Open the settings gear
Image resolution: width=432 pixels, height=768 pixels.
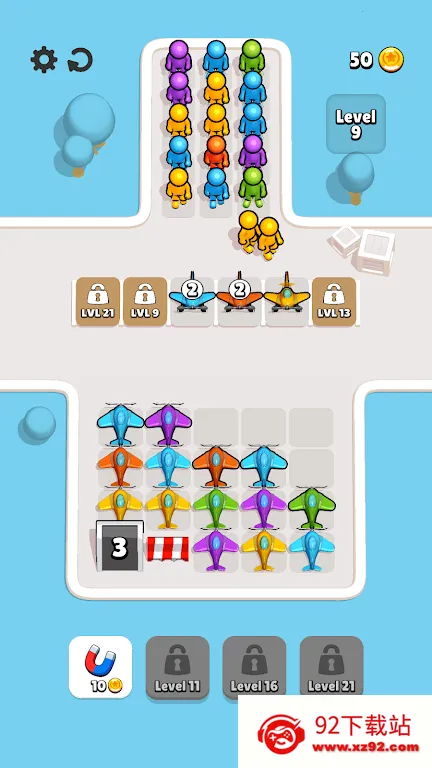(x=44, y=60)
